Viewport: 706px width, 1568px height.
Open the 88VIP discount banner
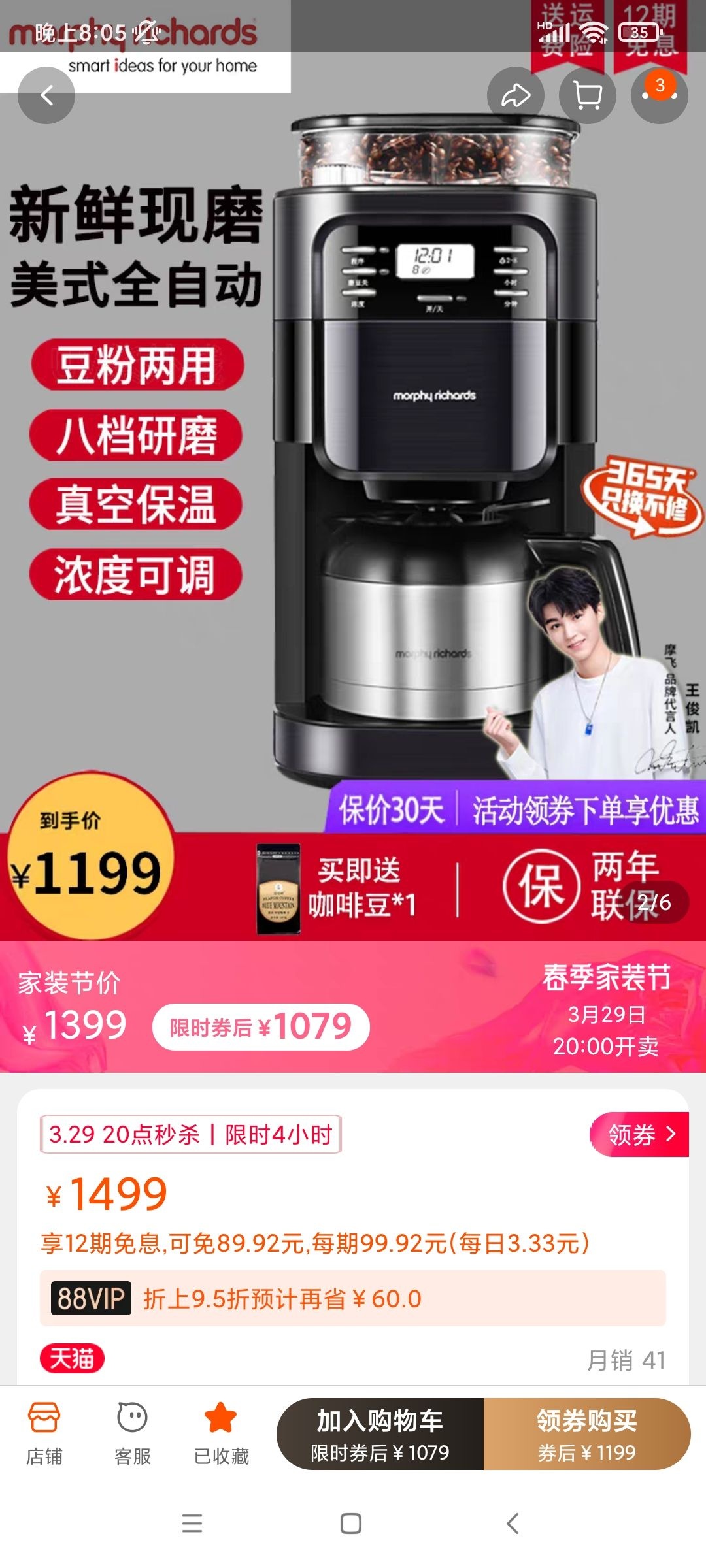(x=353, y=1298)
